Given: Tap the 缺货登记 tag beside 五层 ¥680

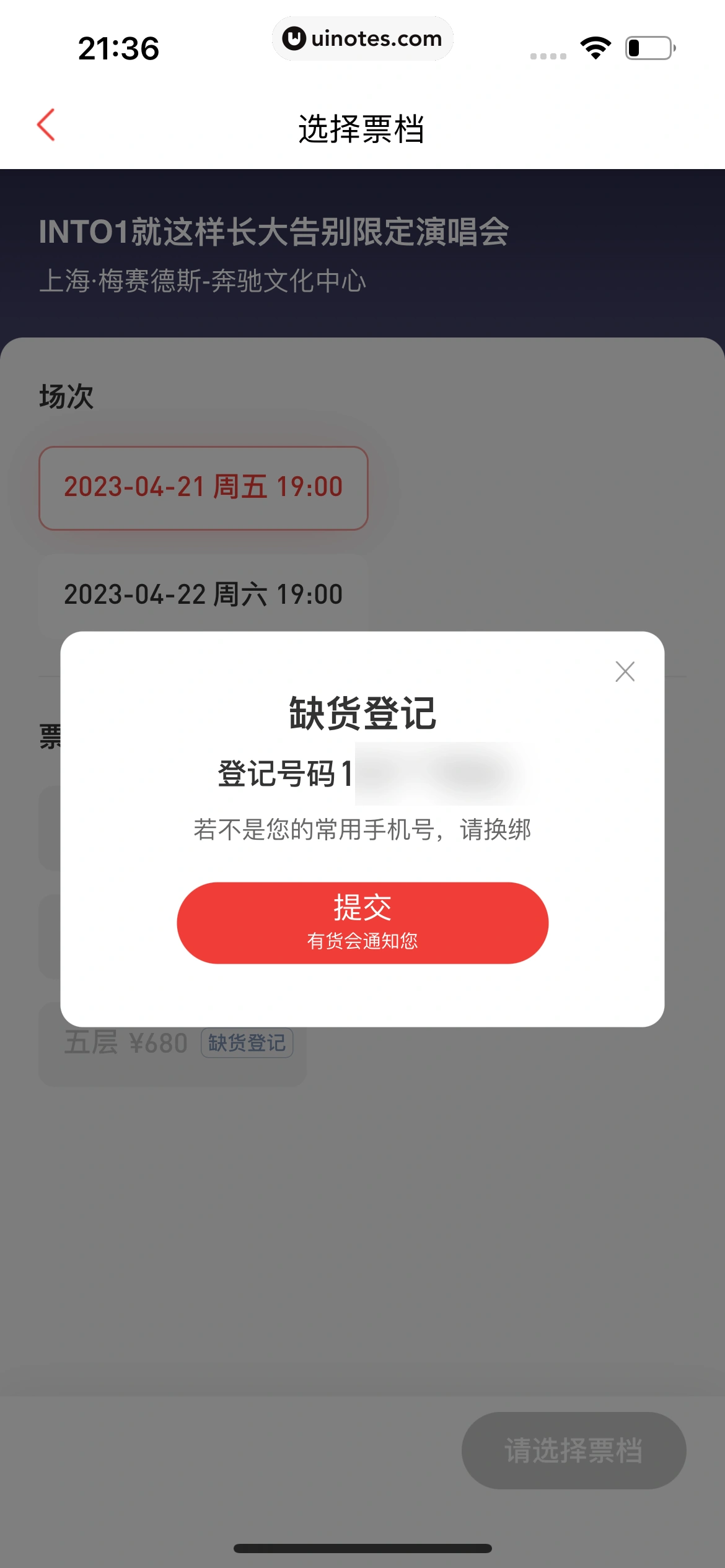Looking at the screenshot, I should pos(247,1042).
